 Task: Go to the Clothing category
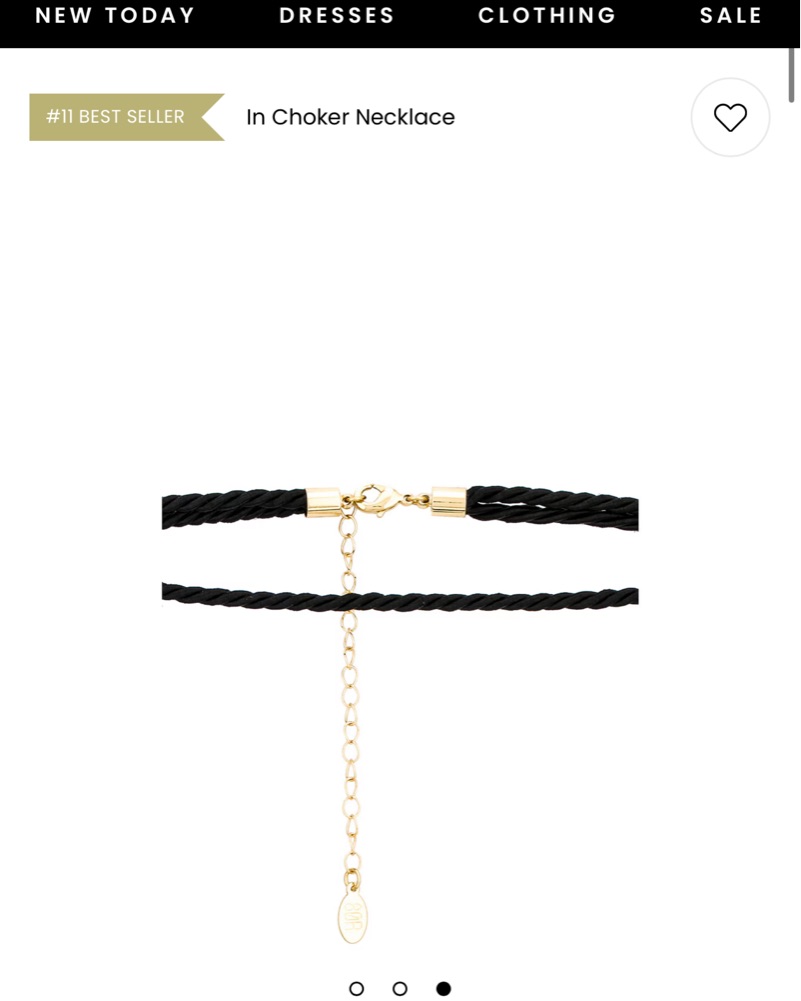pyautogui.click(x=547, y=16)
